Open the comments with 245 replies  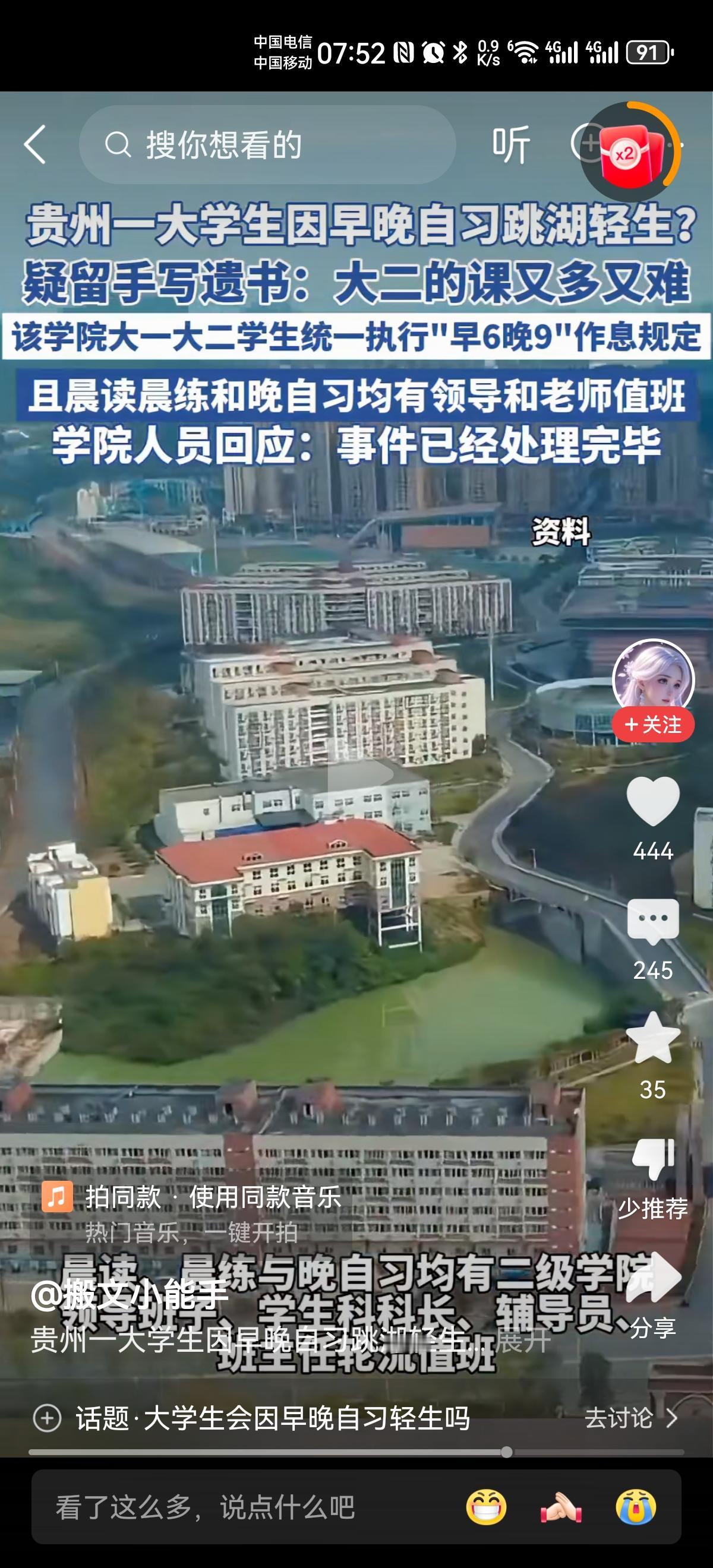point(653,922)
